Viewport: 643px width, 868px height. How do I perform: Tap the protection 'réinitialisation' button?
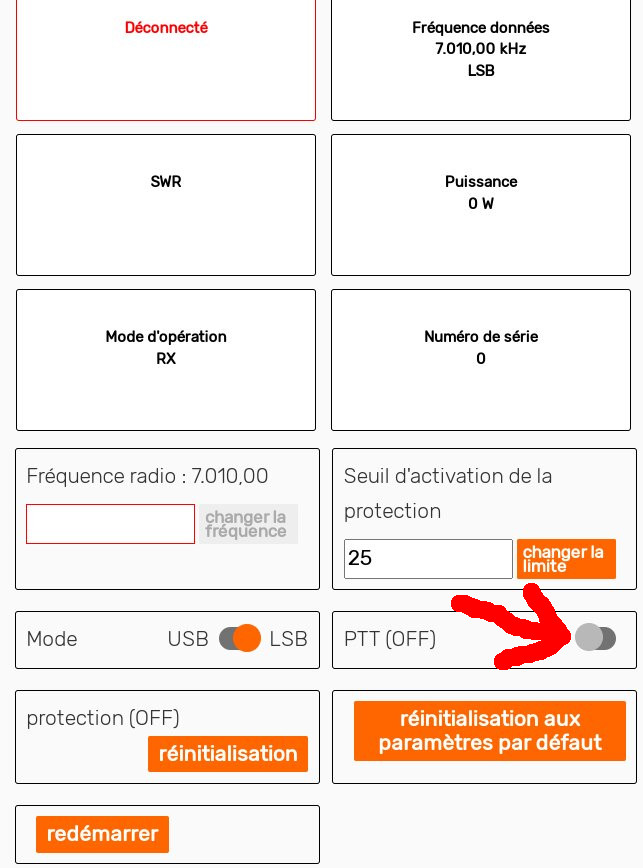click(x=228, y=754)
